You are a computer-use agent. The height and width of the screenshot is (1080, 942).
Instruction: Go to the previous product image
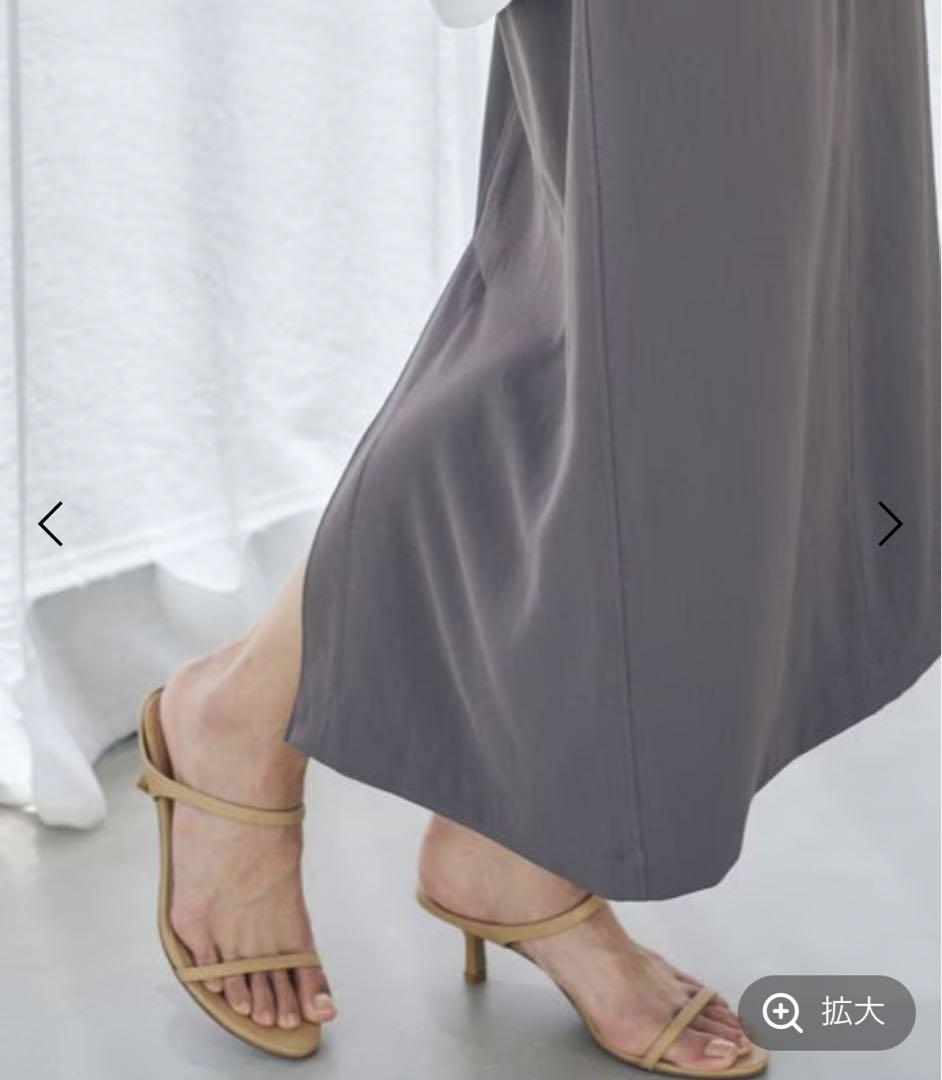(51, 524)
